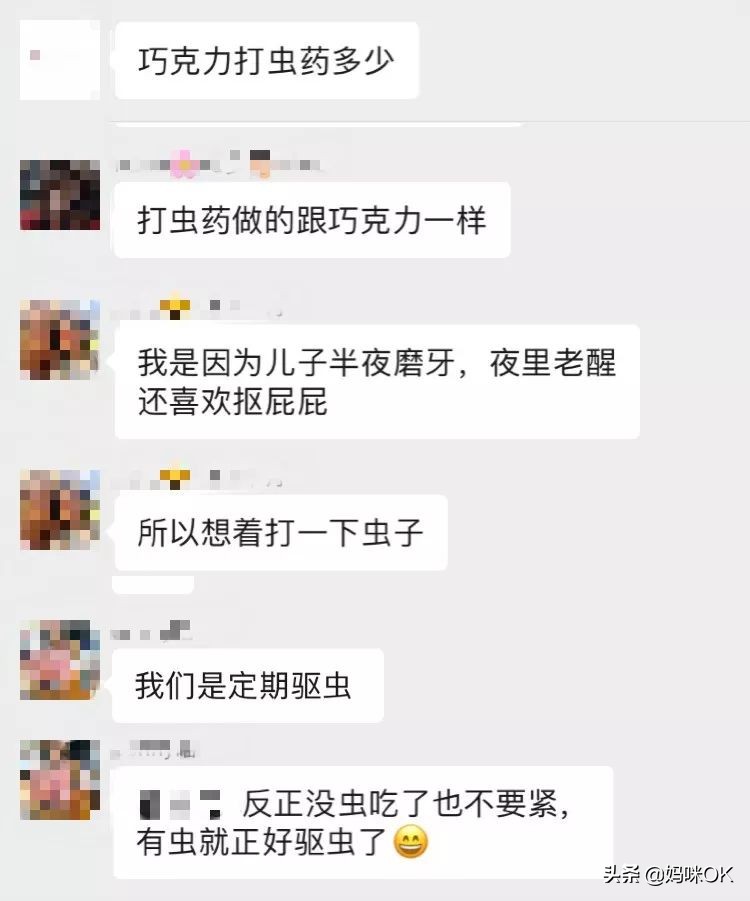The width and height of the screenshot is (750, 901).
Task: Tap the bubble "打虫药做的跟巧克力一样"
Action: (312, 220)
